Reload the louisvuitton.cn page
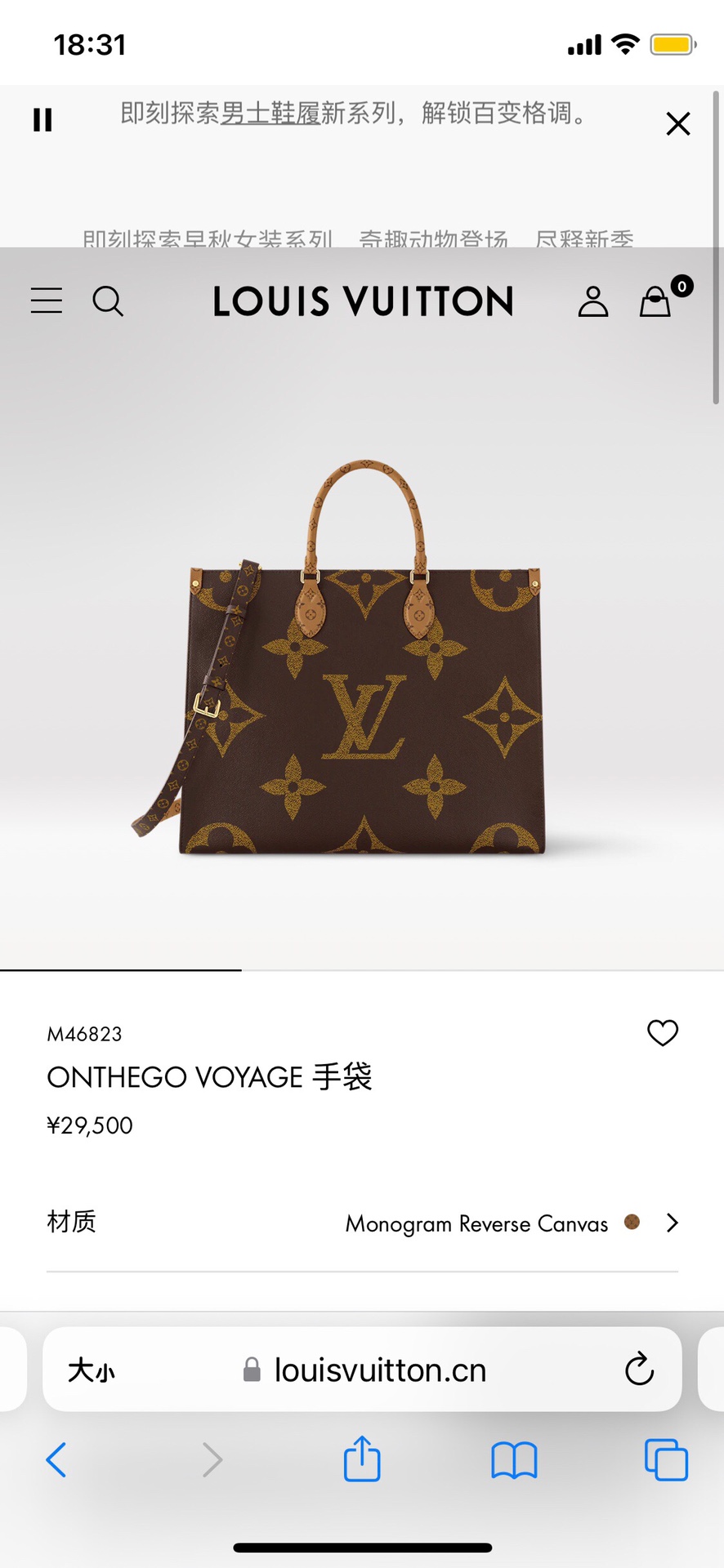Viewport: 724px width, 1568px height. (x=639, y=1370)
